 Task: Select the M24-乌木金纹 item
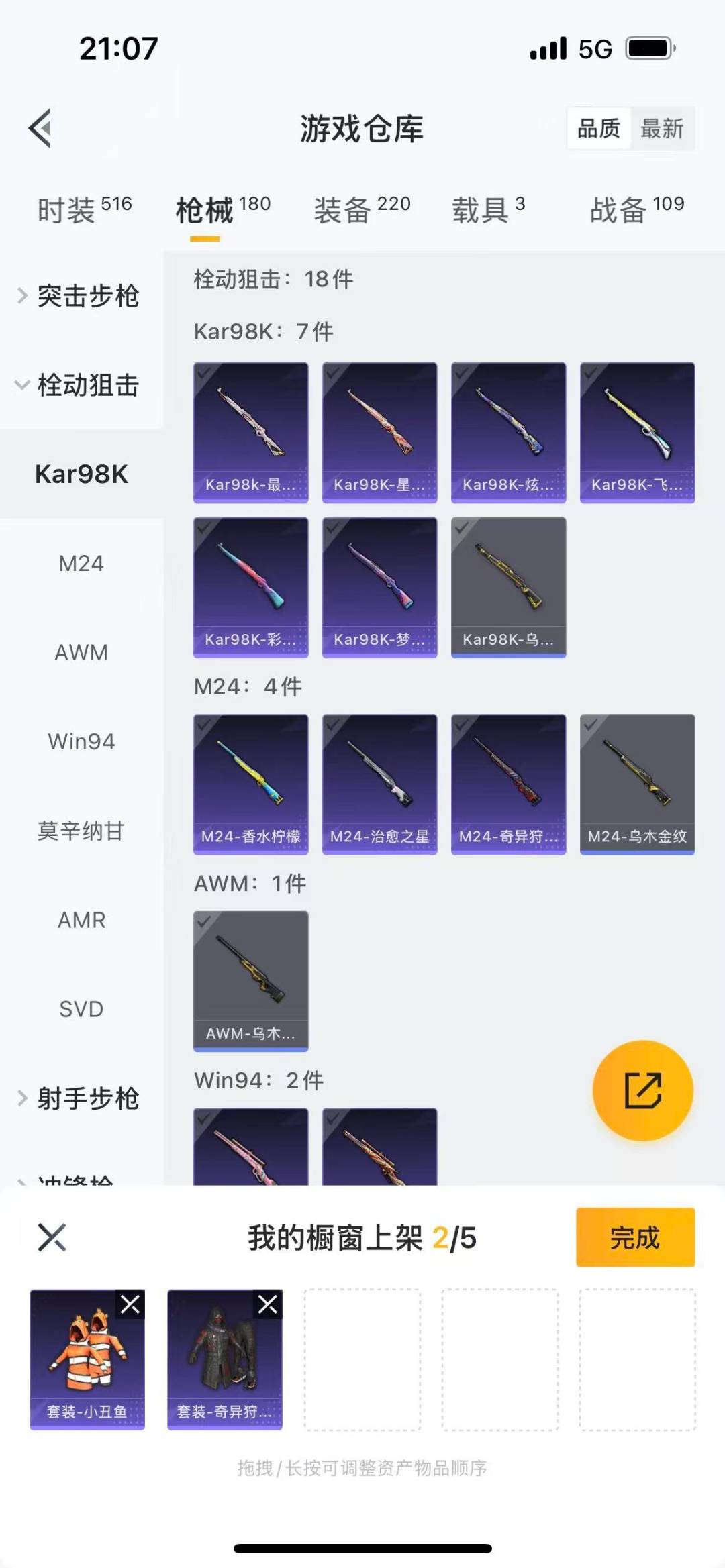pyautogui.click(x=638, y=784)
